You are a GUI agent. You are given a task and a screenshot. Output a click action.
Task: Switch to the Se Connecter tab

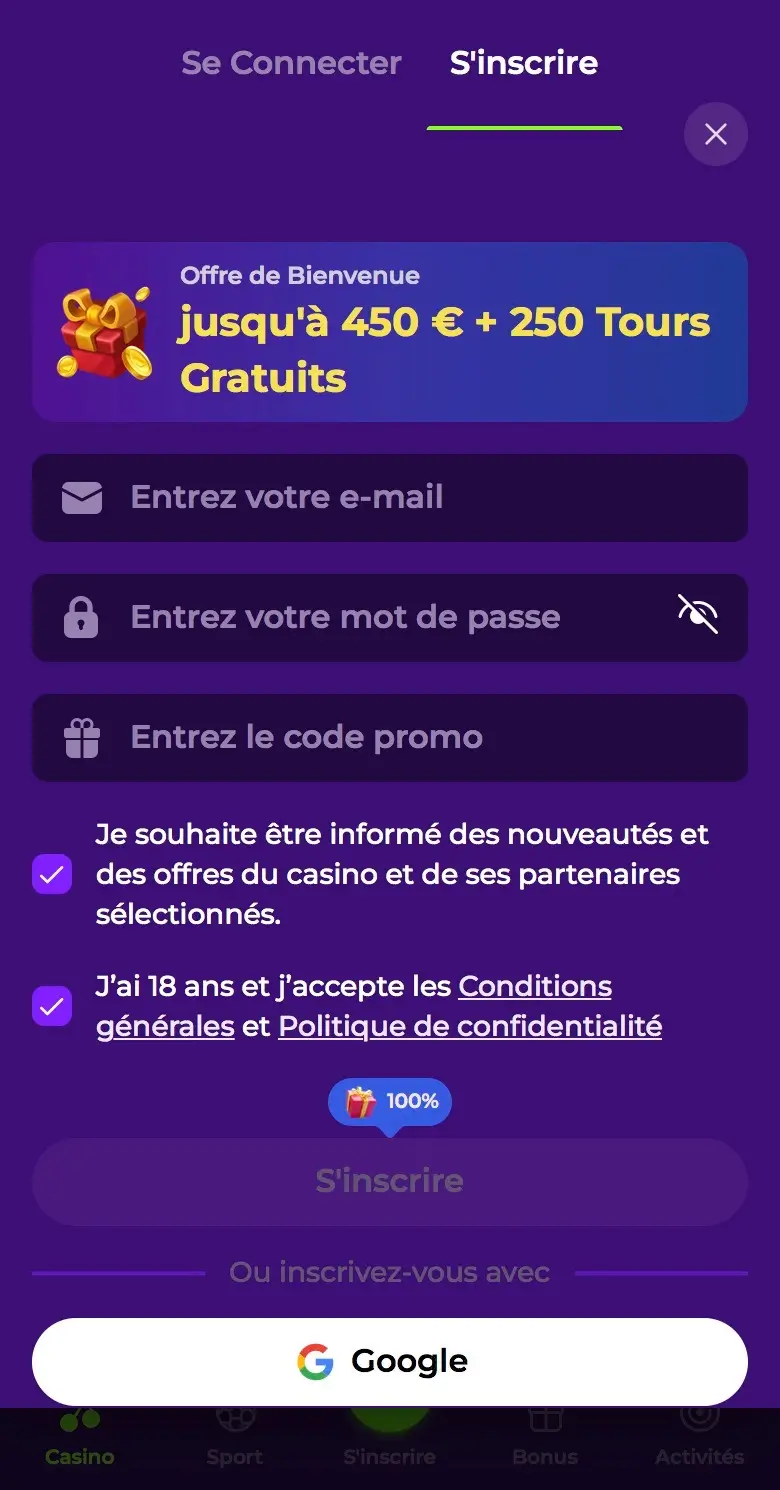(x=291, y=63)
